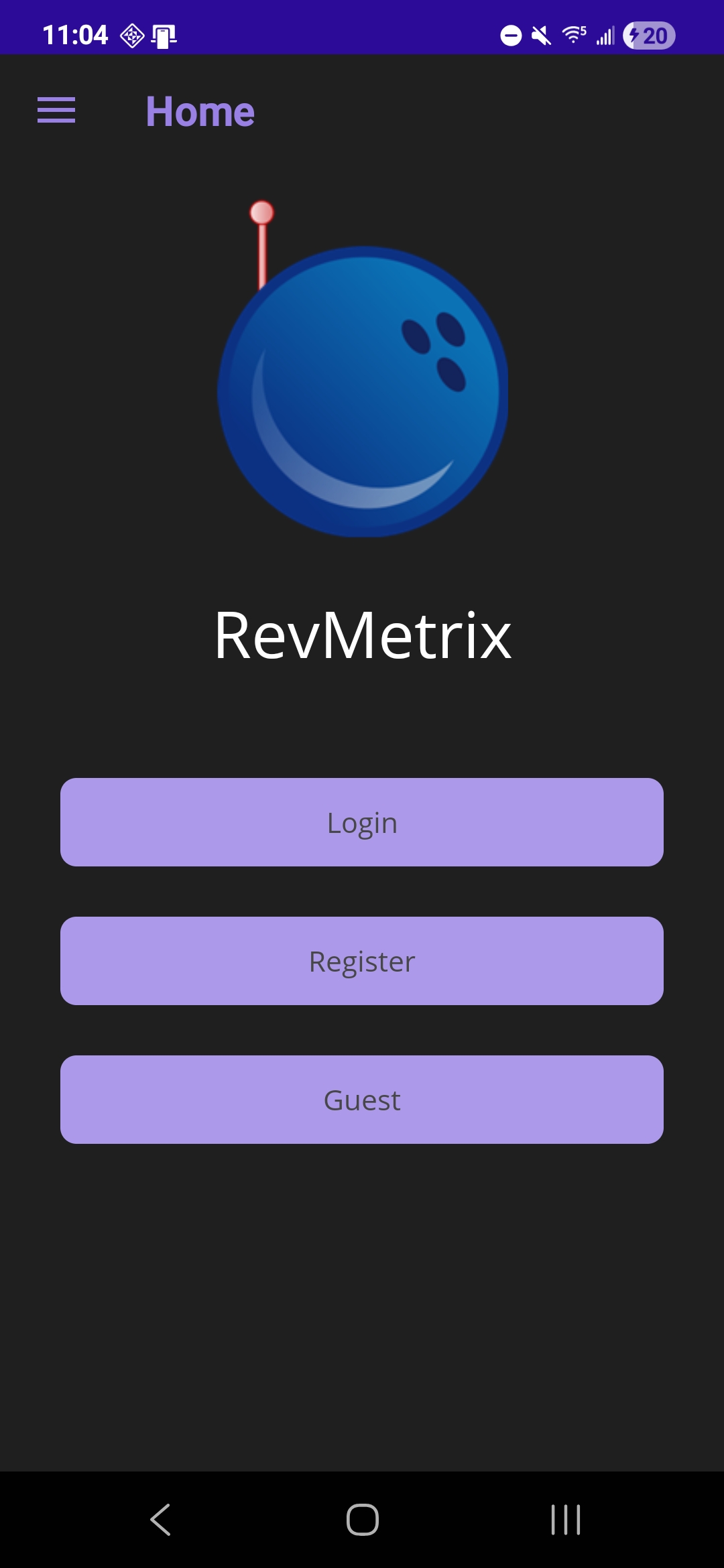Choose Register to create an account
Viewport: 724px width, 1568px height.
[x=362, y=961]
